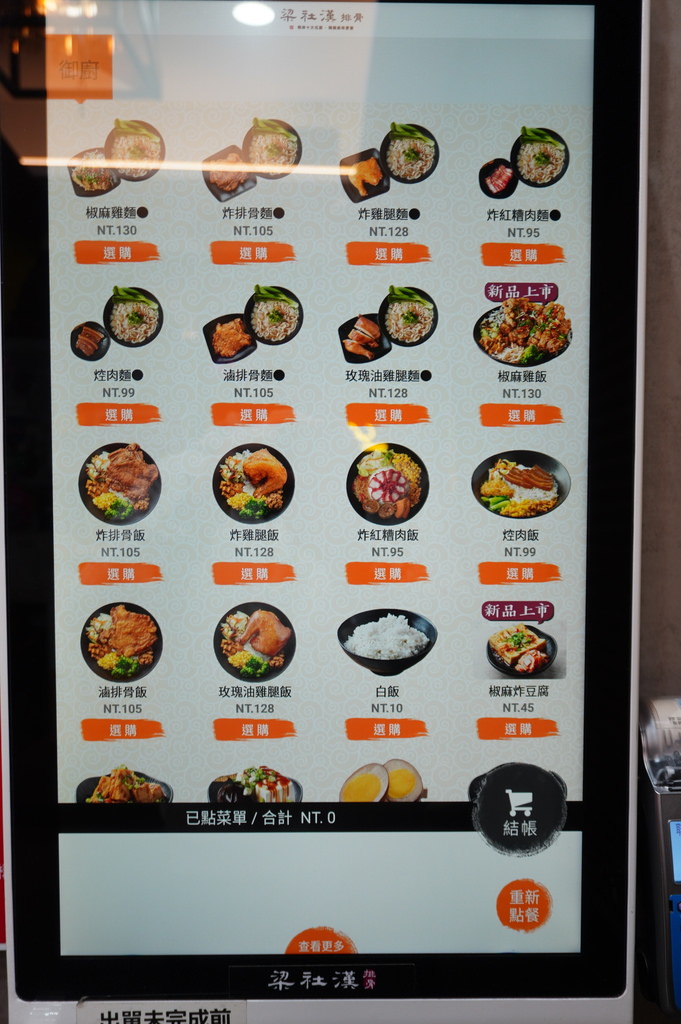Add 椒麻雞飯 via its 選購 button
The width and height of the screenshot is (681, 1024).
click(x=521, y=415)
